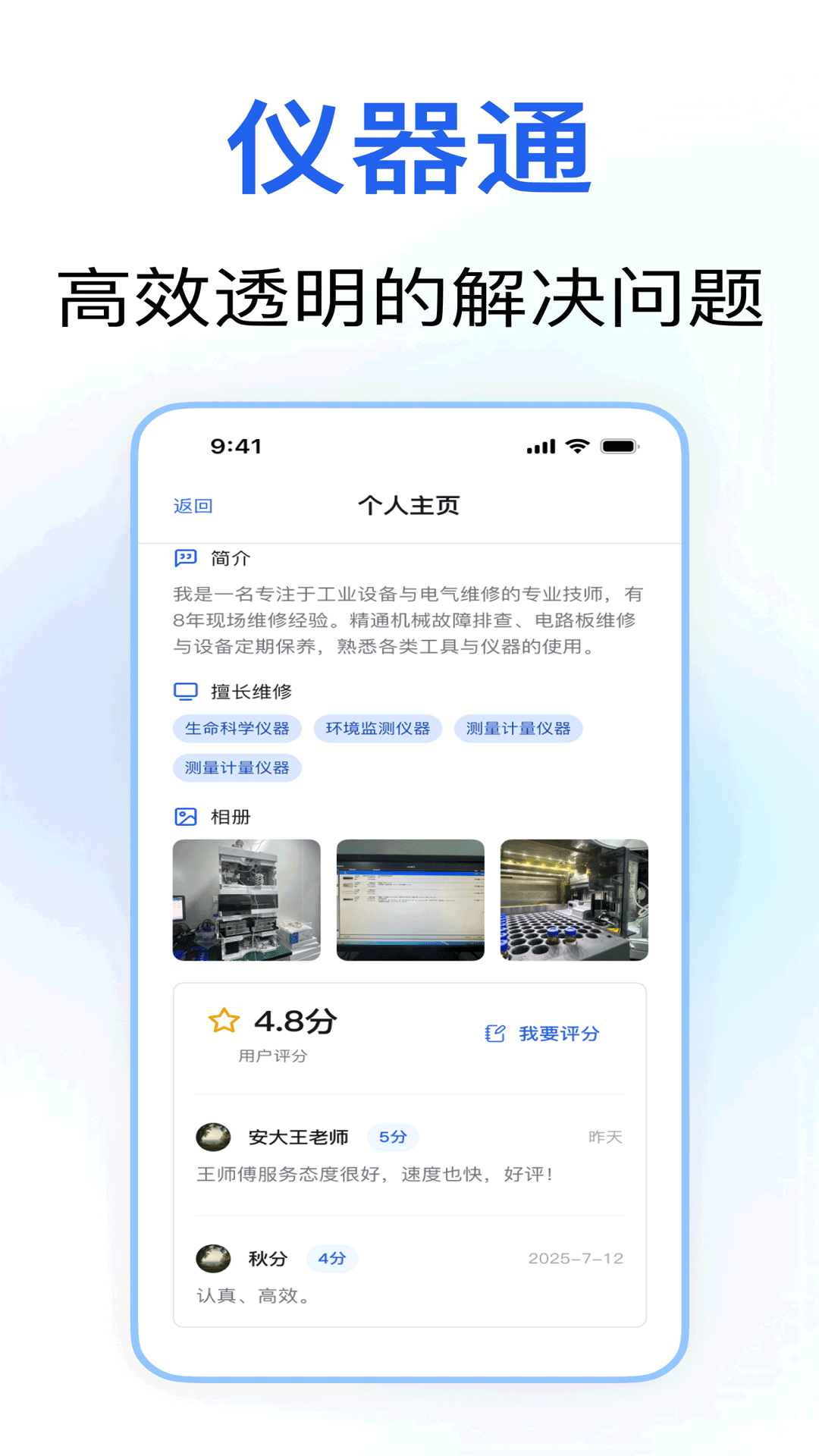Click the 相册 picture icon

pos(186,816)
